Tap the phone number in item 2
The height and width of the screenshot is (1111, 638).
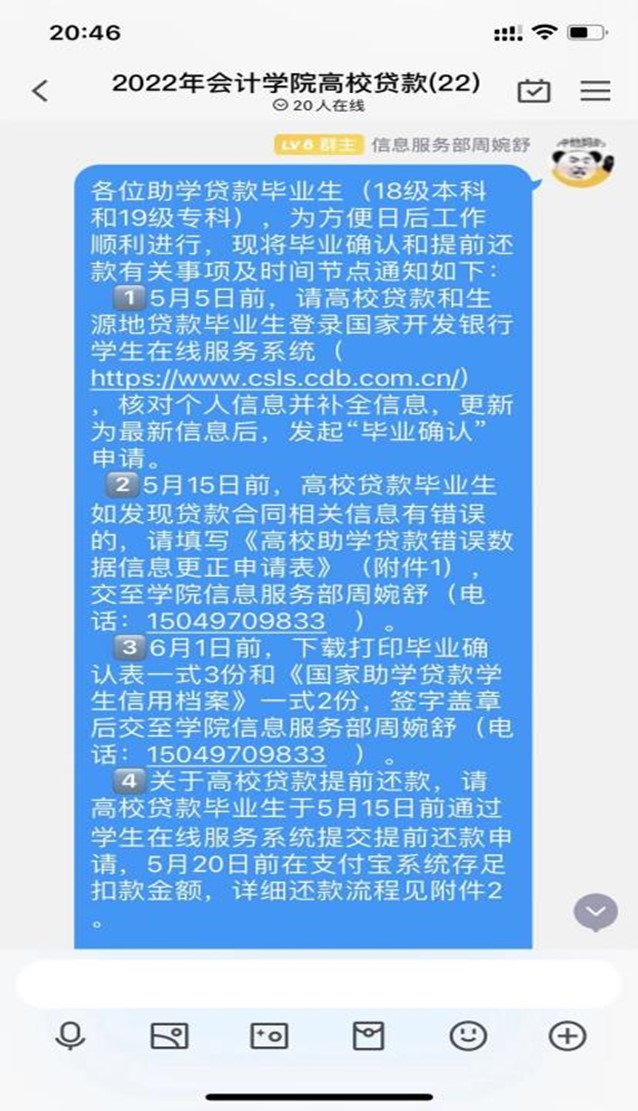(236, 622)
